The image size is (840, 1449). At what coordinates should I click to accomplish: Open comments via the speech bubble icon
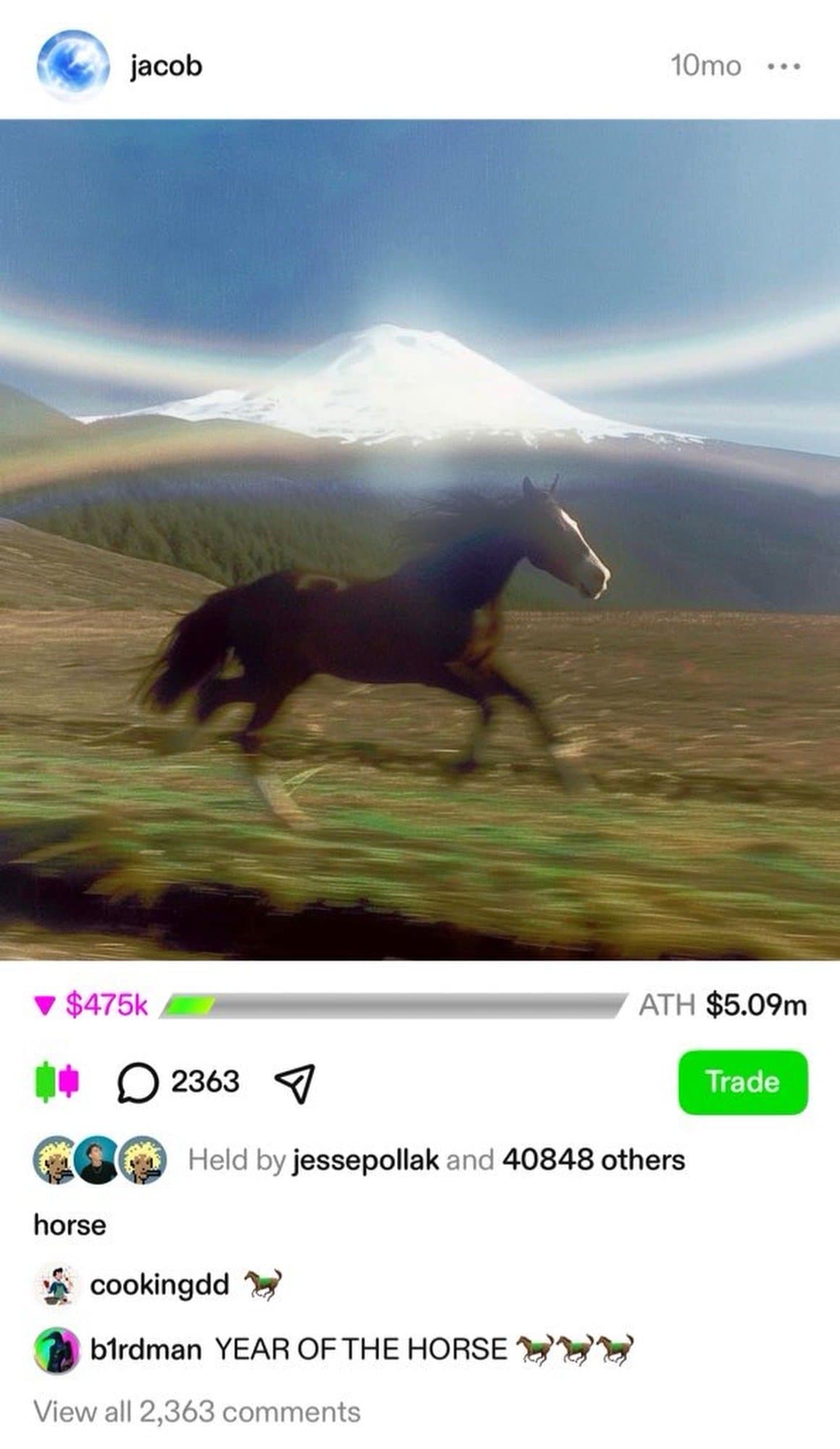(137, 1082)
